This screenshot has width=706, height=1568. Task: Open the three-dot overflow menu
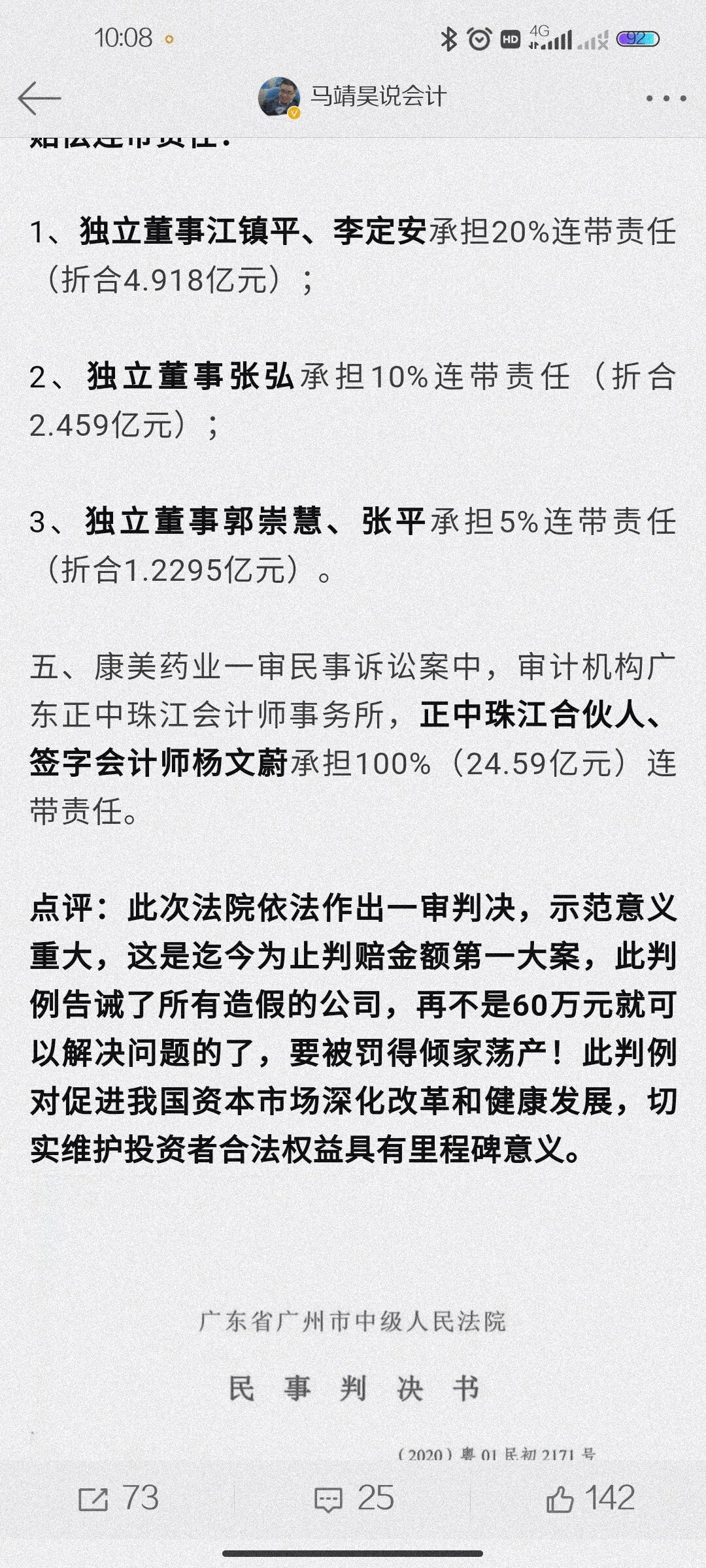[x=665, y=99]
